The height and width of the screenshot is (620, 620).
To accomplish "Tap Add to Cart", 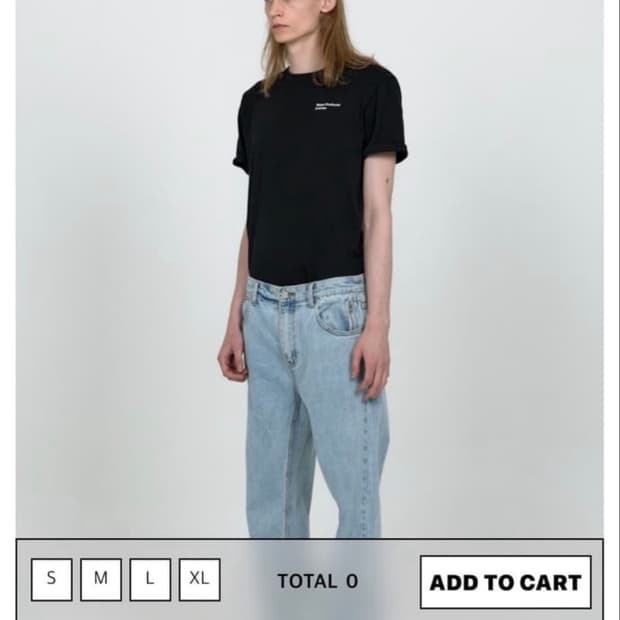I will coord(506,582).
